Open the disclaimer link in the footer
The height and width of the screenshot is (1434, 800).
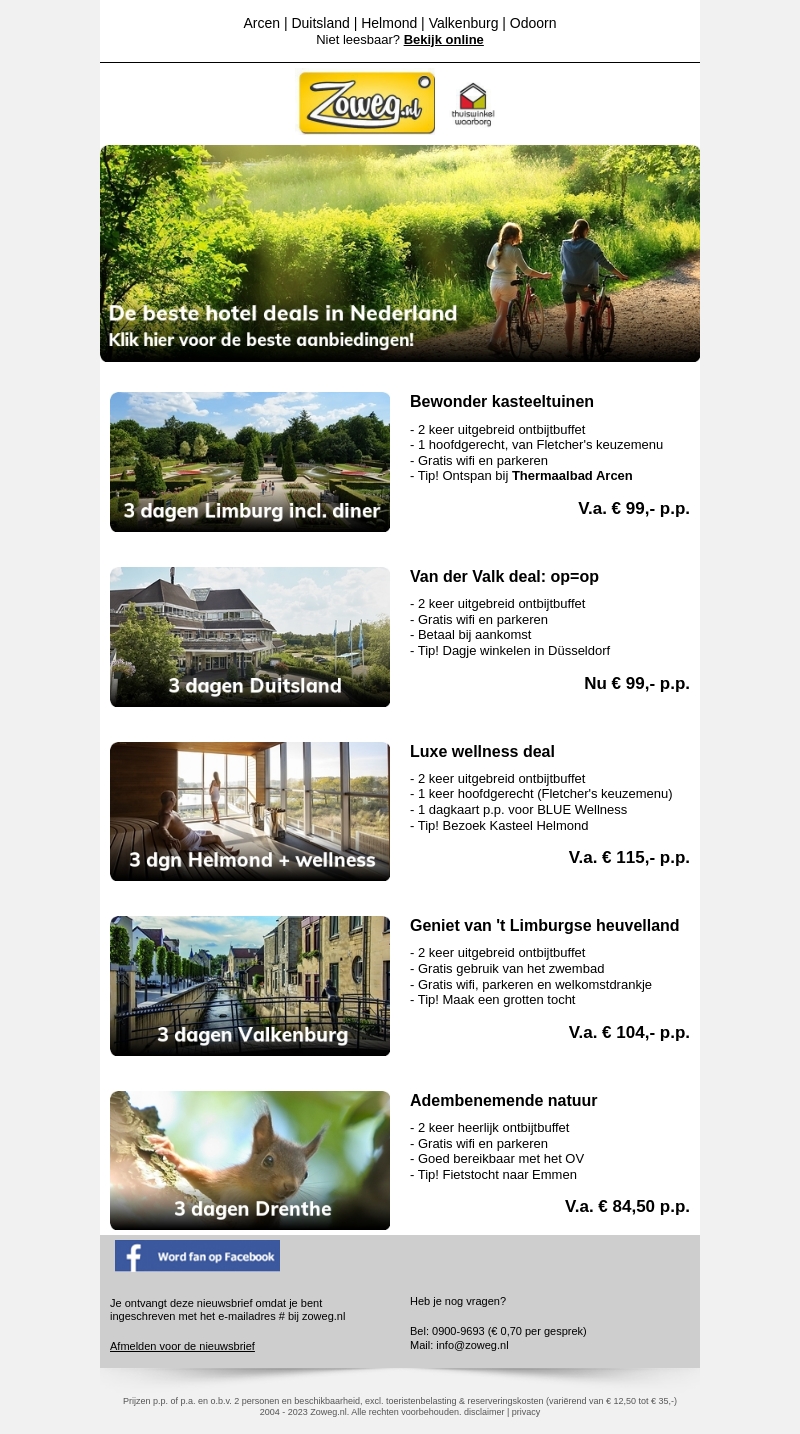483,1412
